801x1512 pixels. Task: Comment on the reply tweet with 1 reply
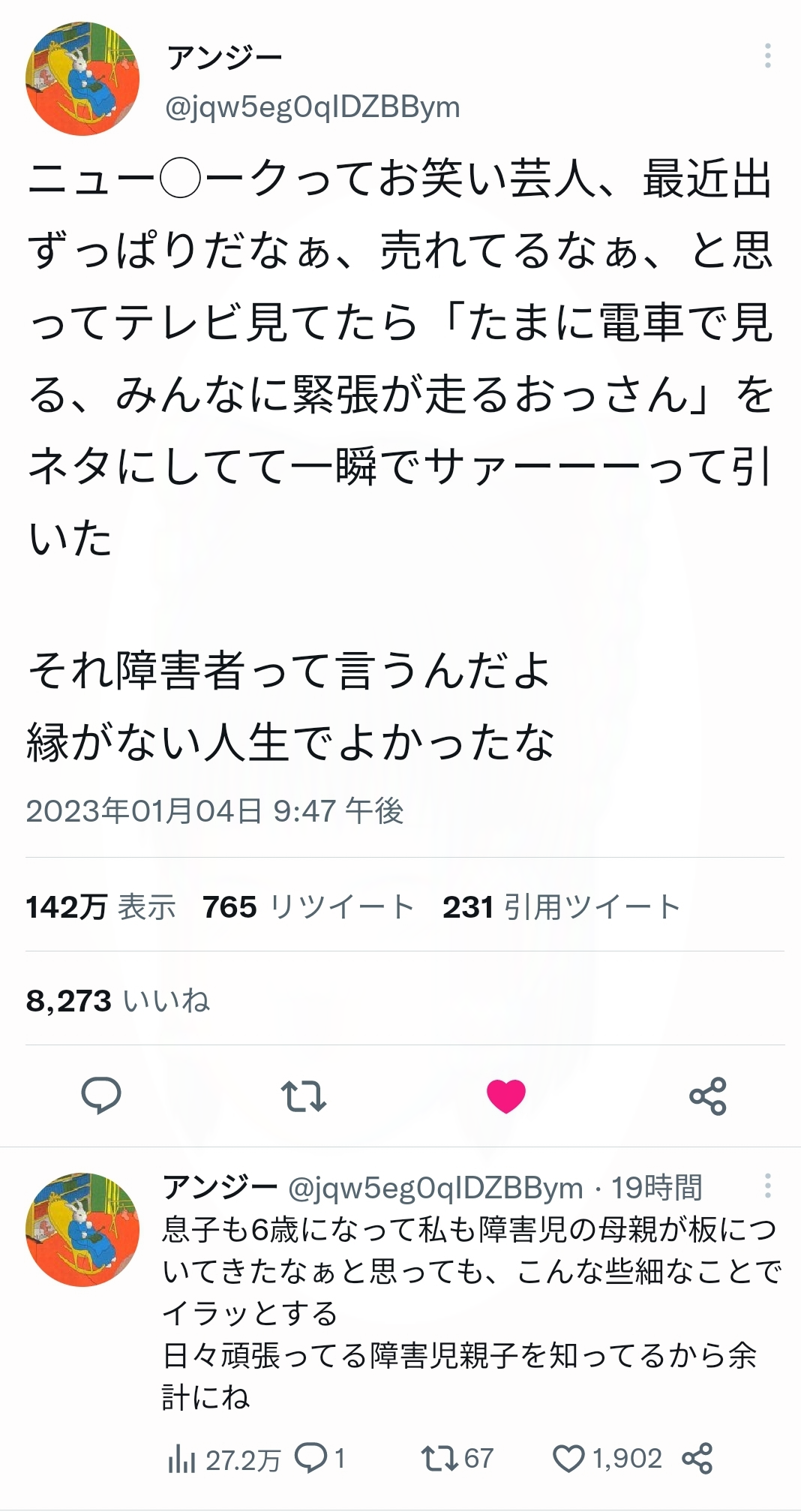[x=319, y=1458]
